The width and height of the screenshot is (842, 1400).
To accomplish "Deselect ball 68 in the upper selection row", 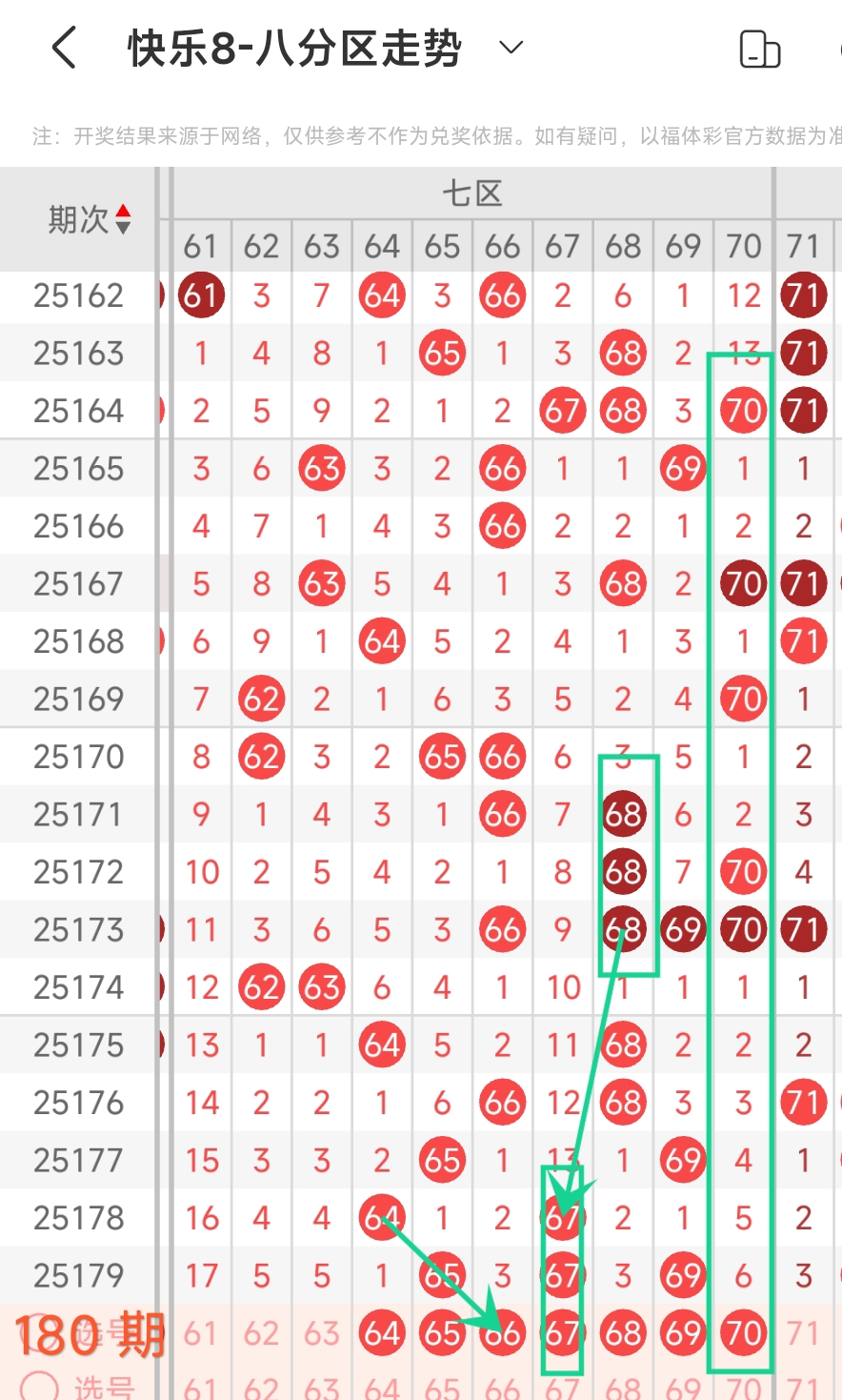I will [623, 1333].
